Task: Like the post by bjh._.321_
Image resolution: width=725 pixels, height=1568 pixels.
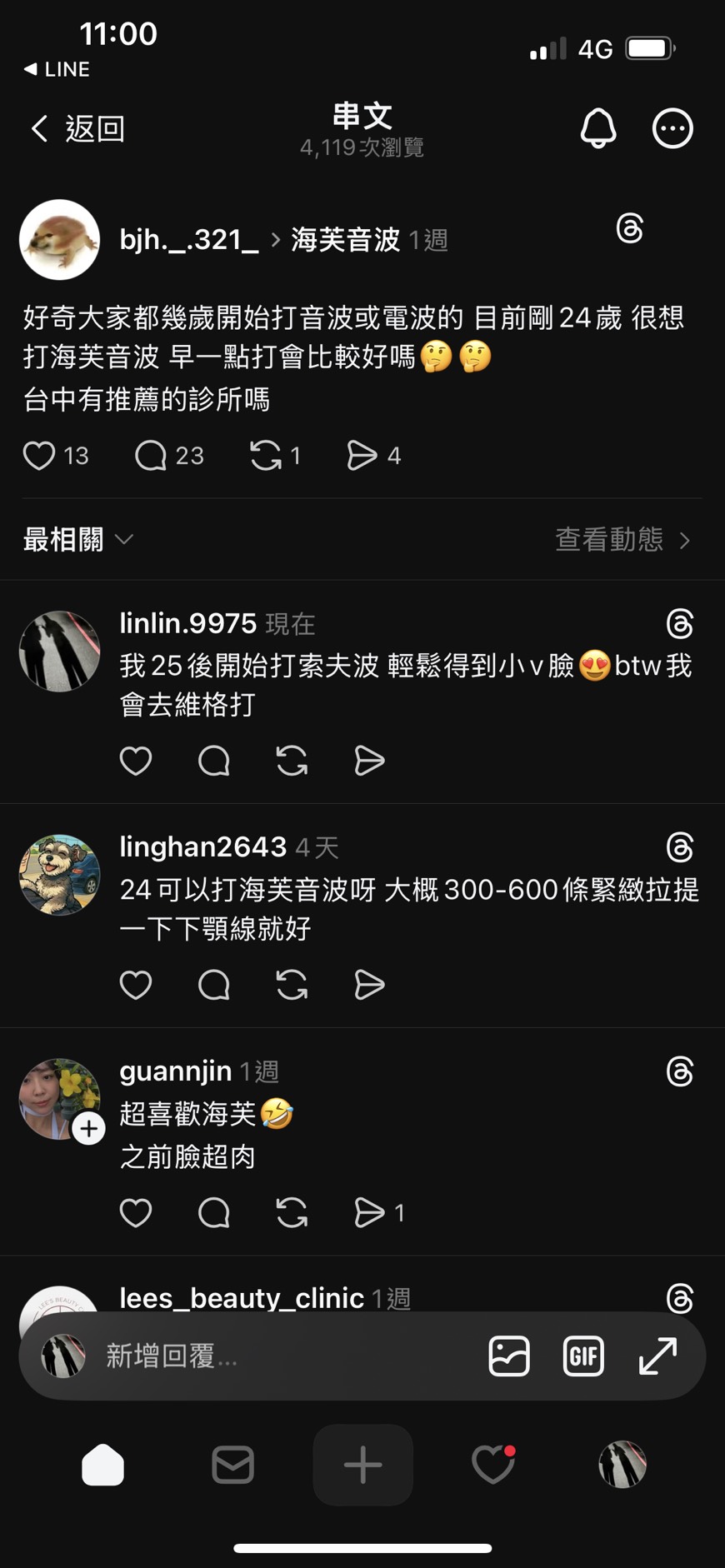Action: click(39, 456)
